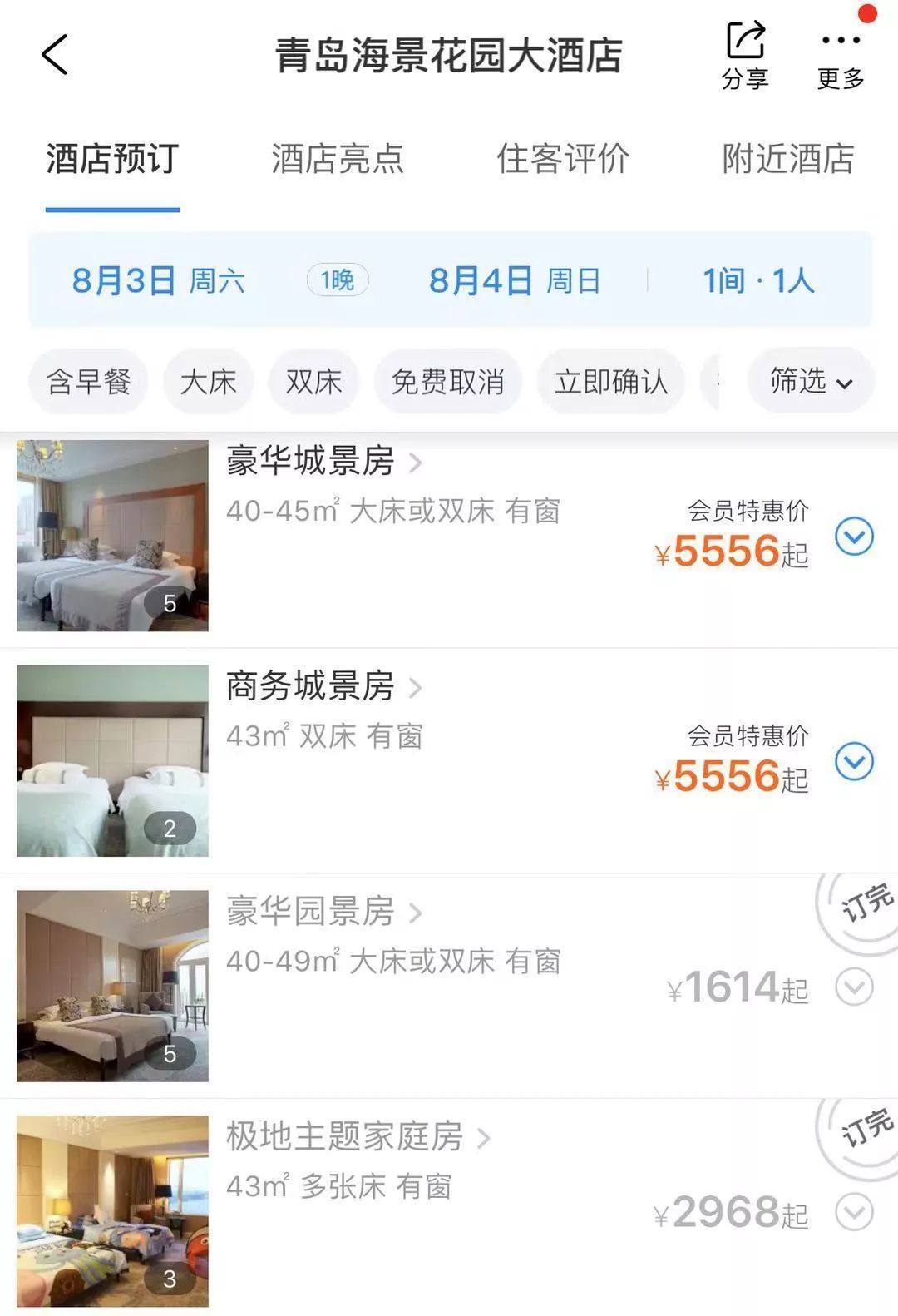Open the 筛选 filter dropdown
The height and width of the screenshot is (1316, 898).
pos(808,380)
